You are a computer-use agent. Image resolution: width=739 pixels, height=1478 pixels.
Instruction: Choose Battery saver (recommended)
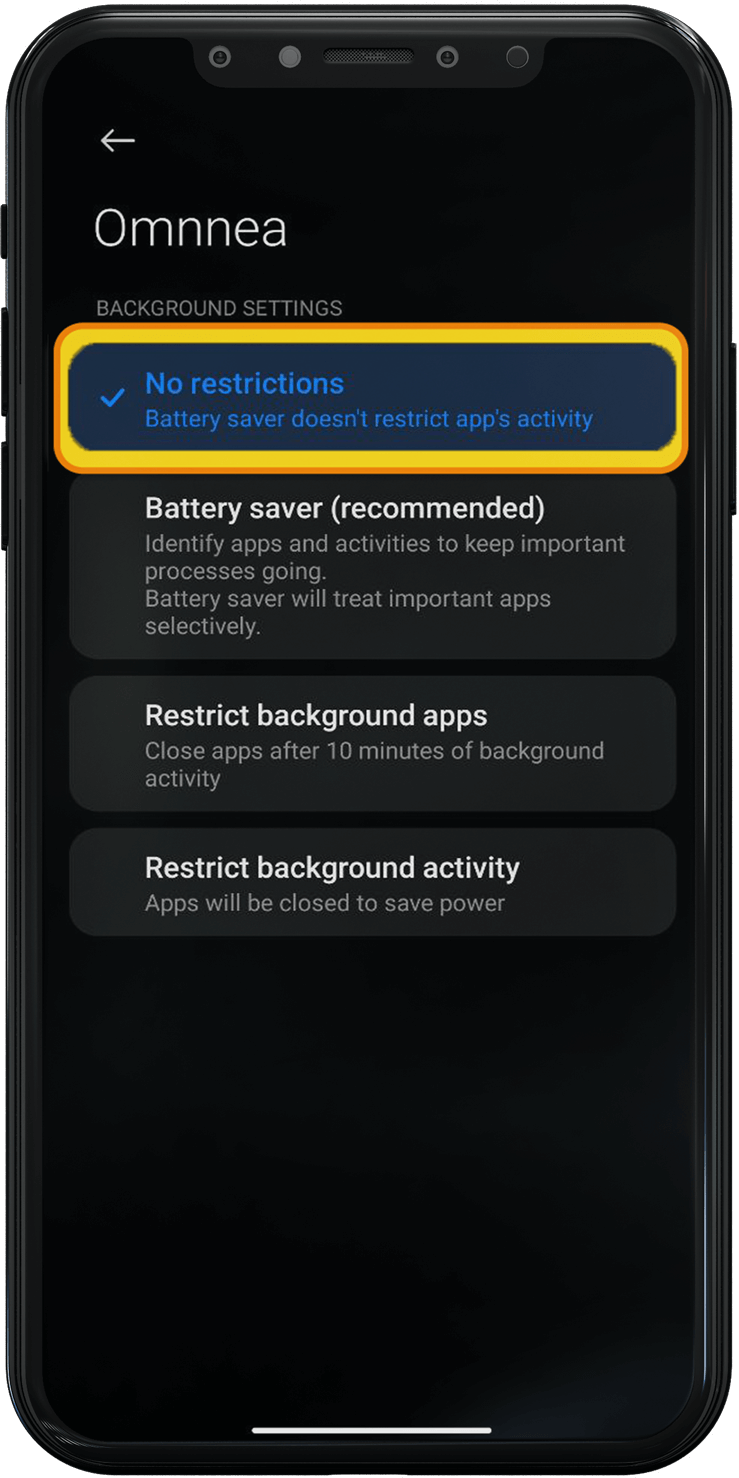[371, 566]
